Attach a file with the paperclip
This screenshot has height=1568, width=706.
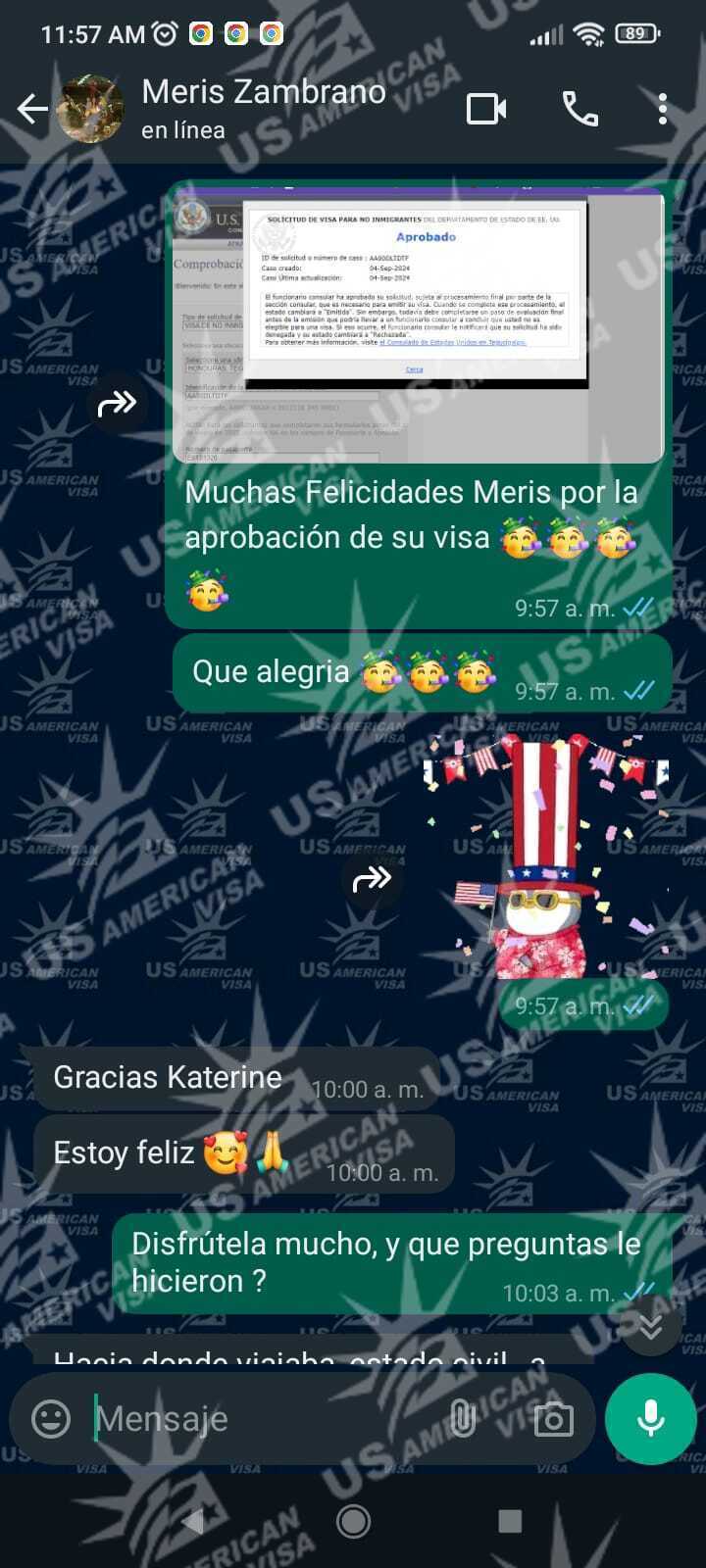[462, 1418]
